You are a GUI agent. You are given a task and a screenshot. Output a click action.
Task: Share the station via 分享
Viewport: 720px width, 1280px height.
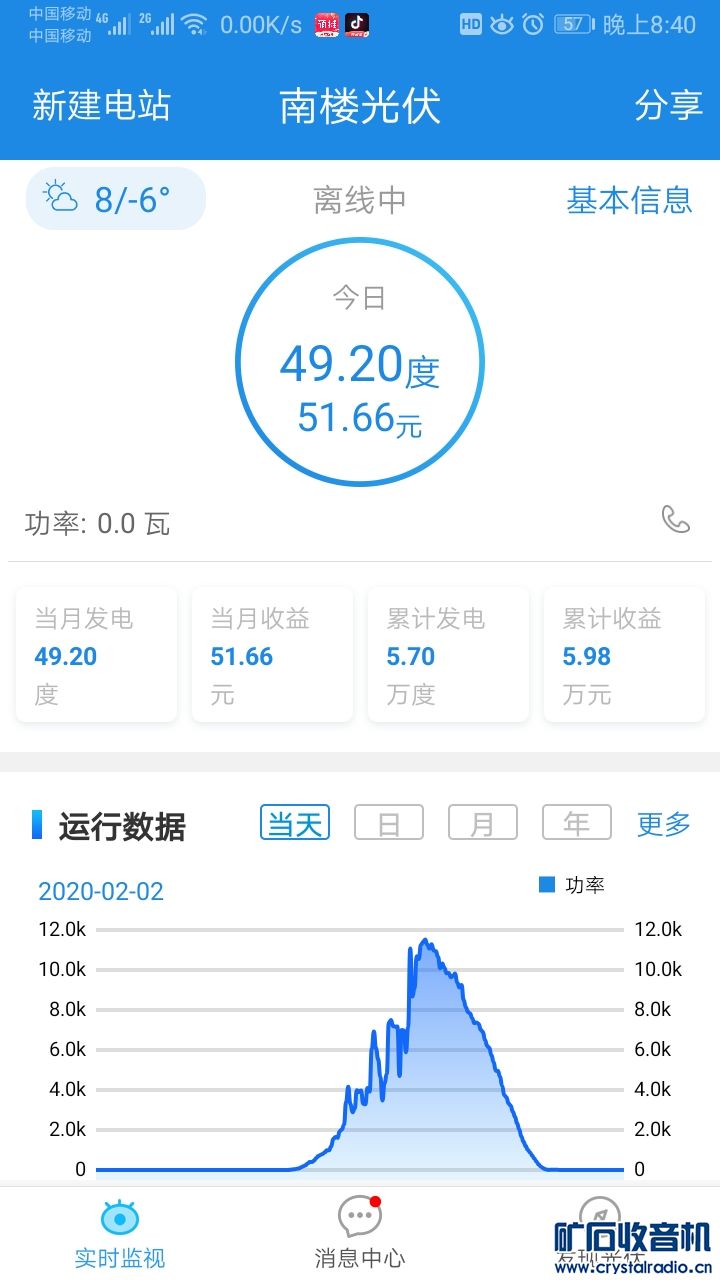coord(668,106)
